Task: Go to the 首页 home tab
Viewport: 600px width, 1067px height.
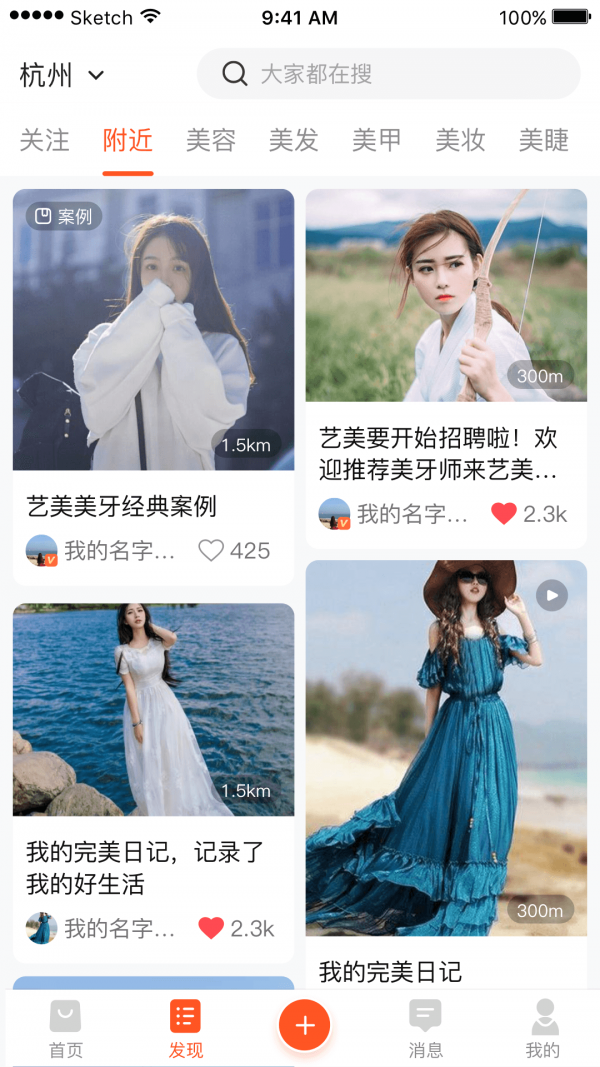Action: tap(66, 1029)
